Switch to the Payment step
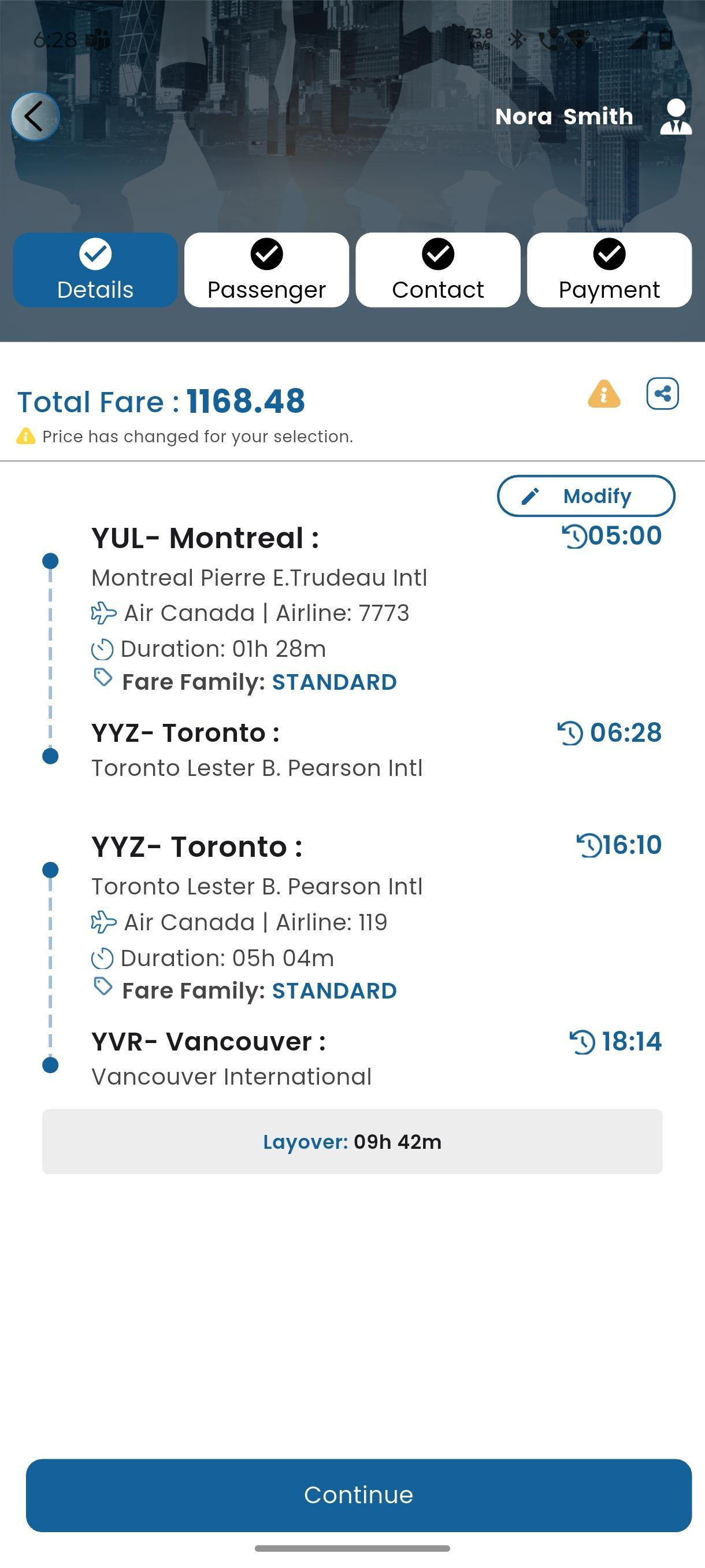The height and width of the screenshot is (1568, 705). [x=610, y=269]
